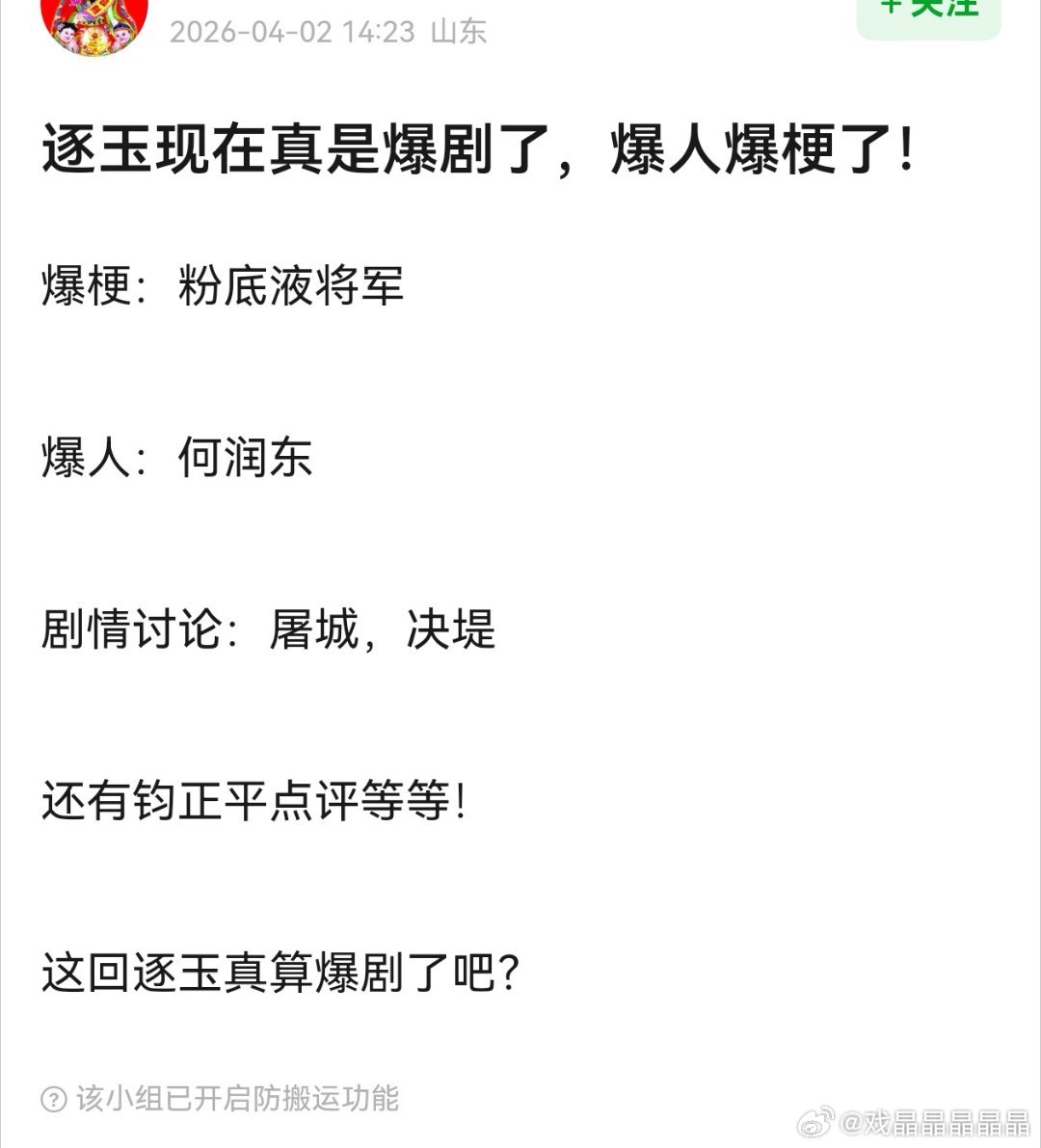Toggle the follow state via 关注 control

point(928,10)
